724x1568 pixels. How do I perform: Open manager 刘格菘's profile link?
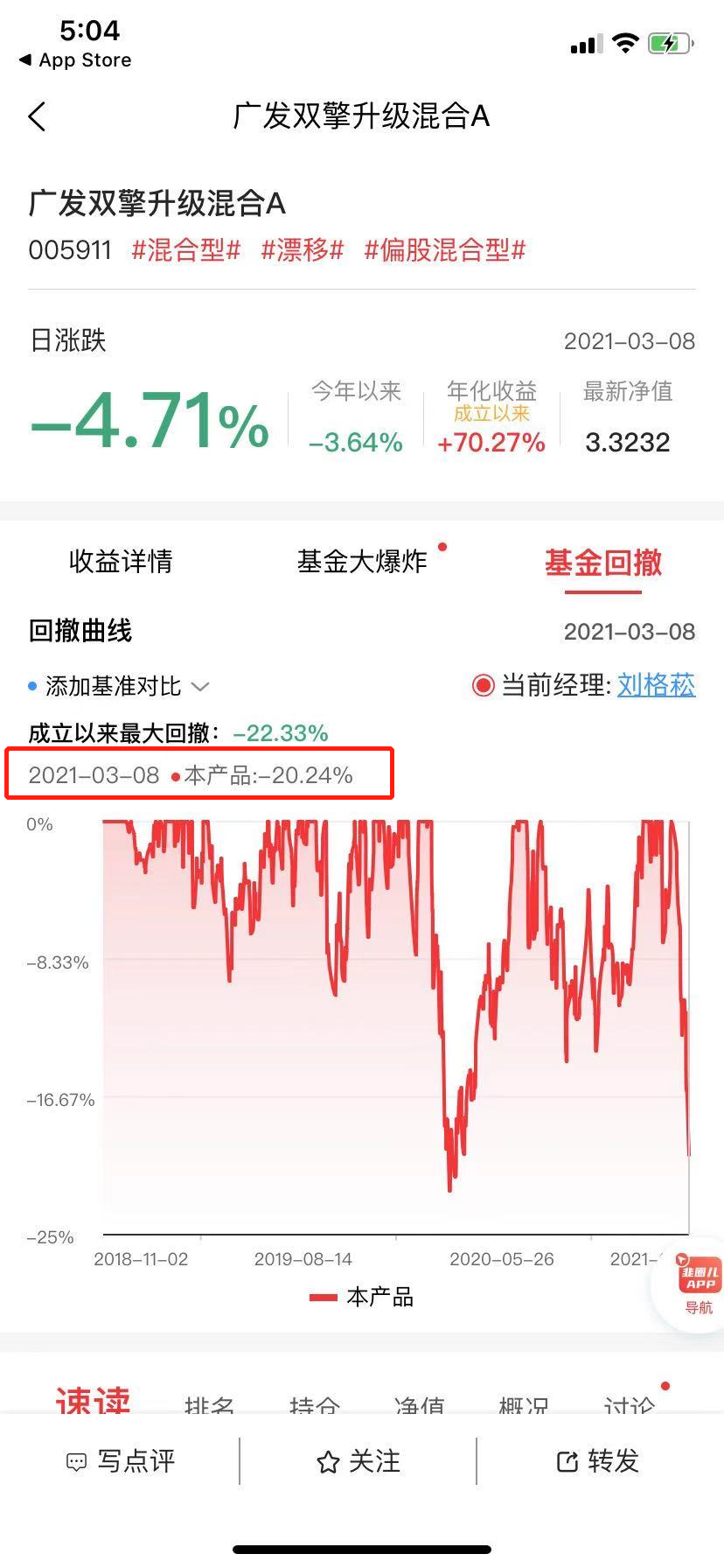[657, 685]
